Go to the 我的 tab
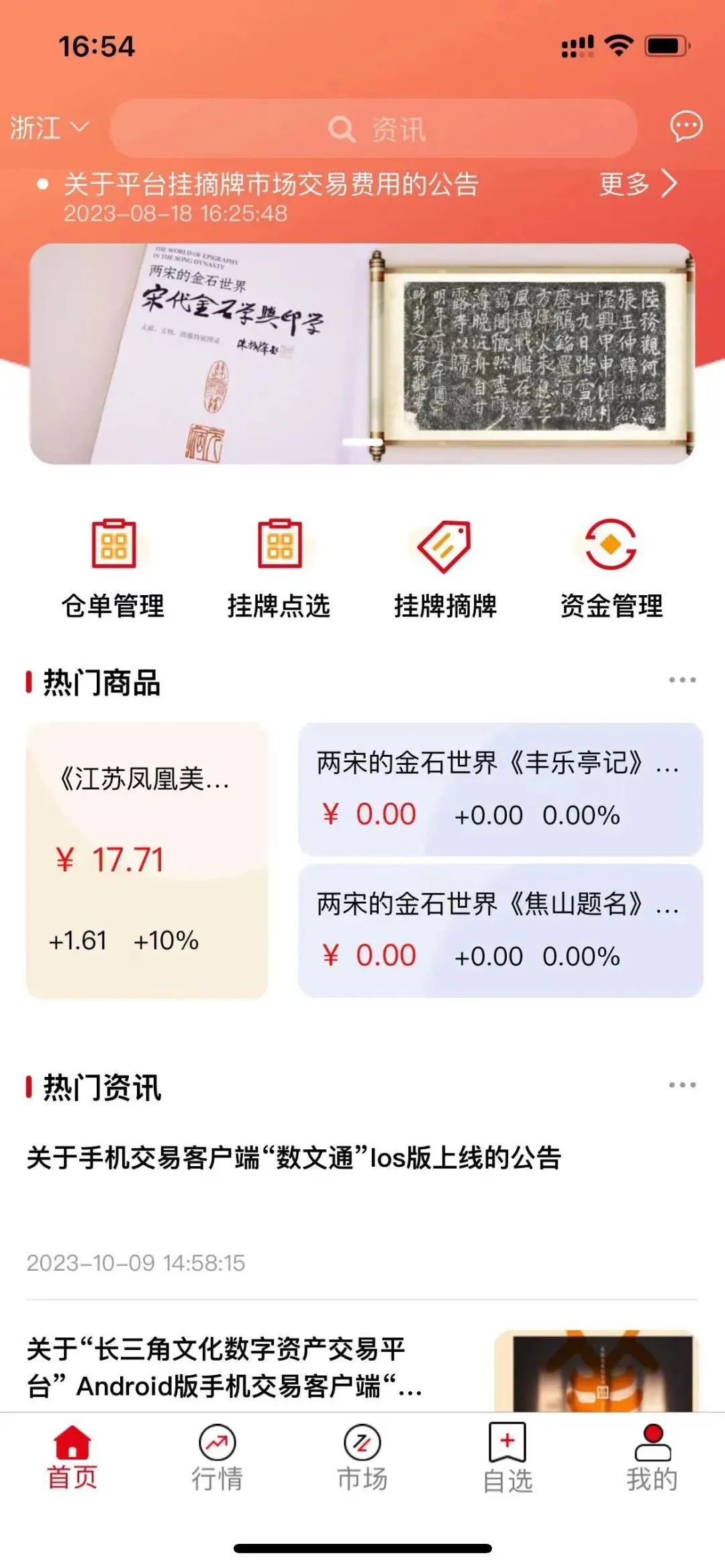The width and height of the screenshot is (725, 1568). pyautogui.click(x=652, y=1457)
